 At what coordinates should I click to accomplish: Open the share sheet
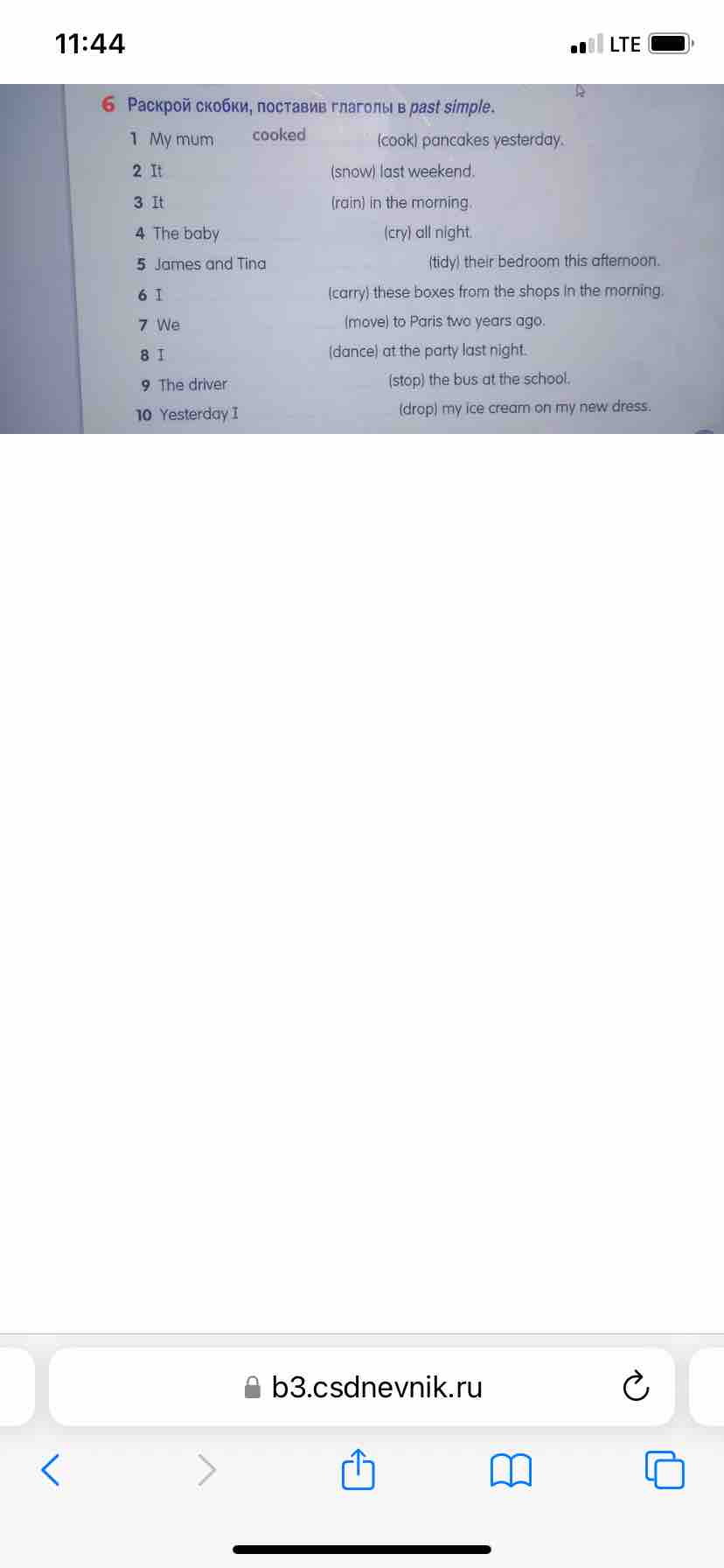point(358,1468)
